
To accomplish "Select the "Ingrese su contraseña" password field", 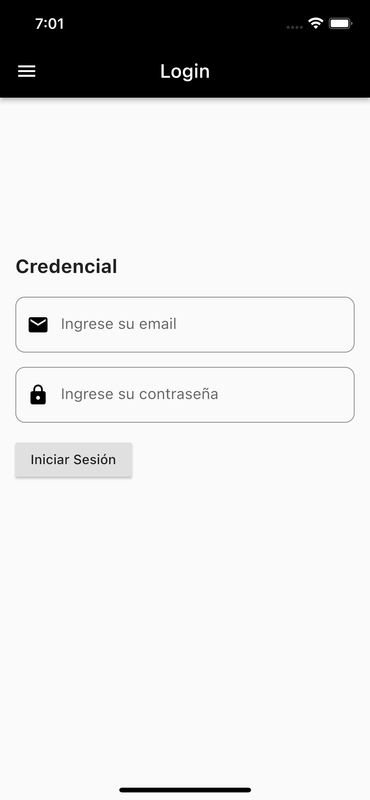I will click(x=185, y=395).
